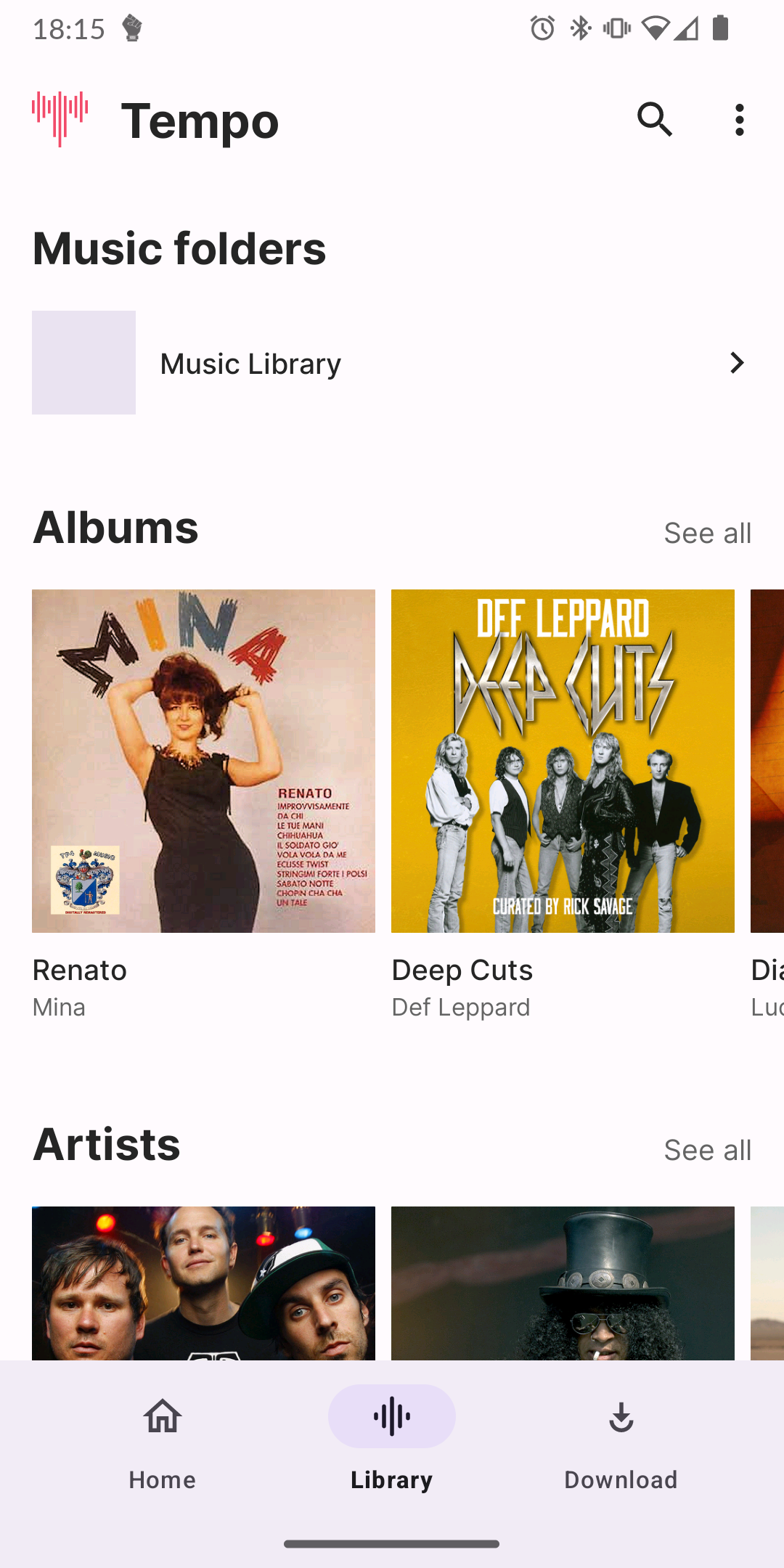Image resolution: width=784 pixels, height=1568 pixels.
Task: Open the search icon
Action: pyautogui.click(x=655, y=120)
